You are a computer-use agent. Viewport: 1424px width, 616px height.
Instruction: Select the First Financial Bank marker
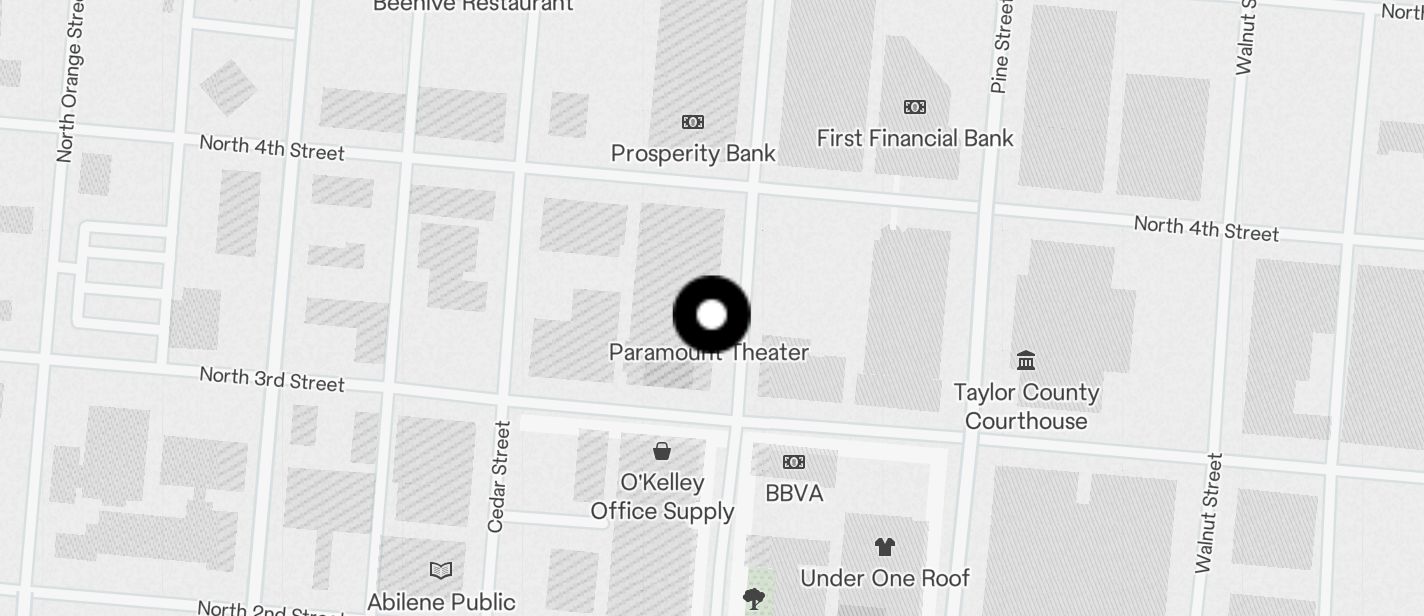tap(915, 107)
